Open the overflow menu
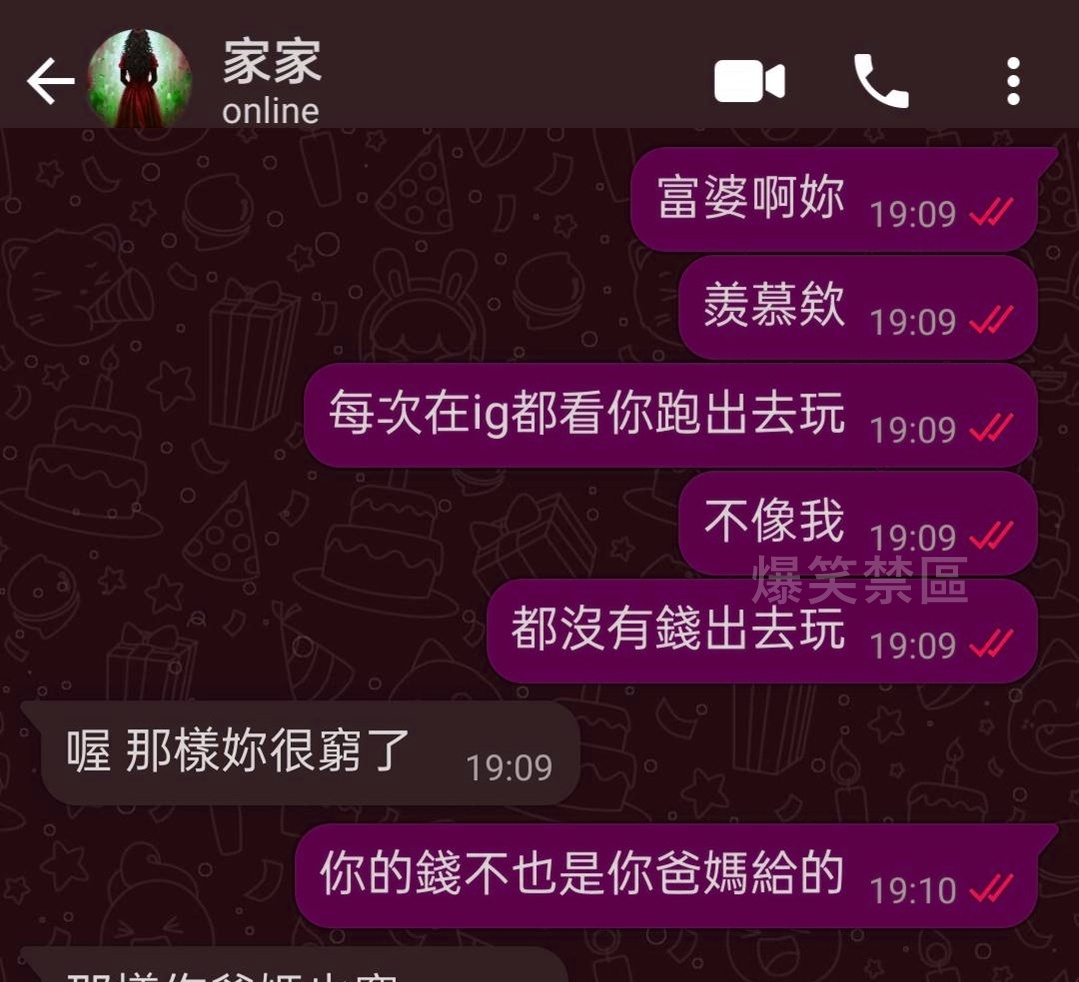 click(x=1013, y=82)
